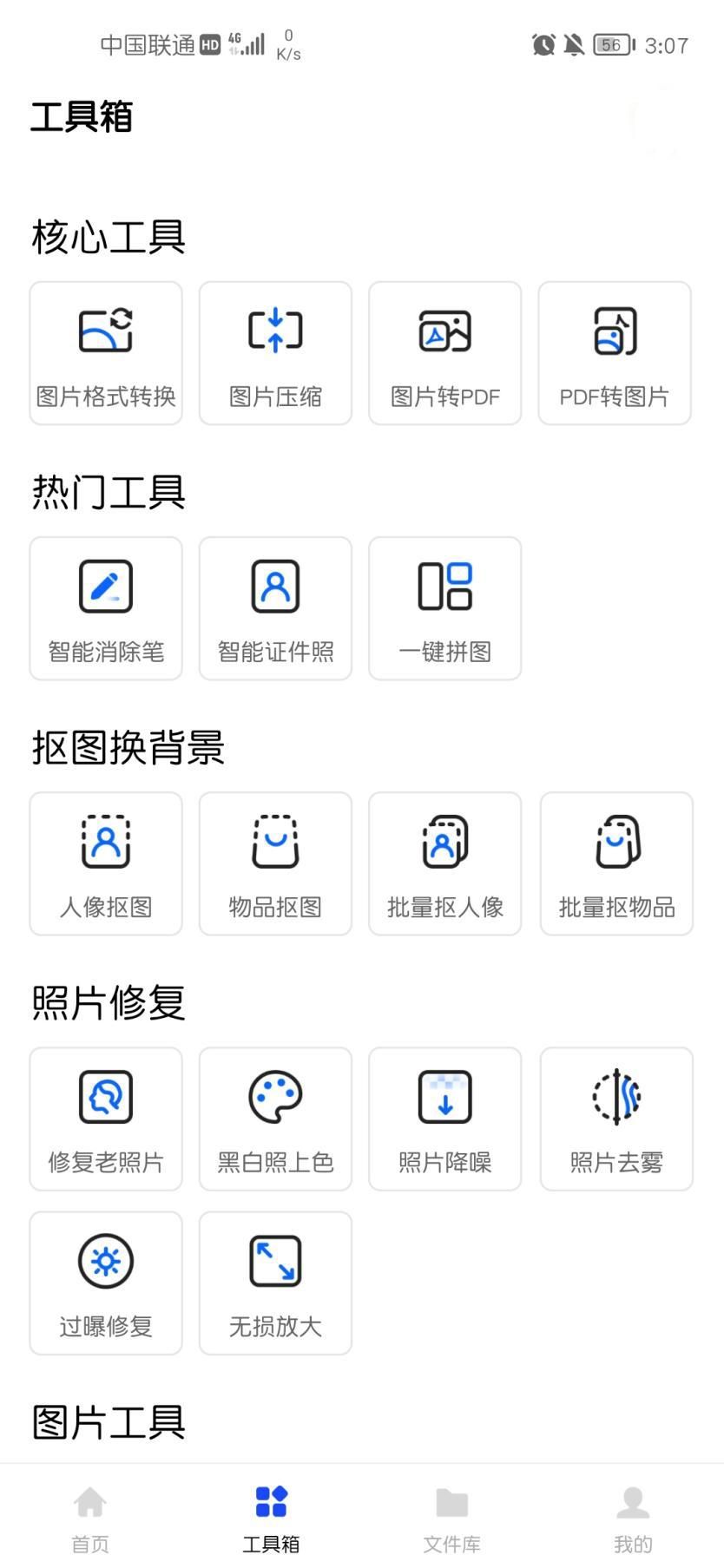The image size is (724, 1568).
Task: Go to the 文件库 tab
Action: tap(451, 1519)
